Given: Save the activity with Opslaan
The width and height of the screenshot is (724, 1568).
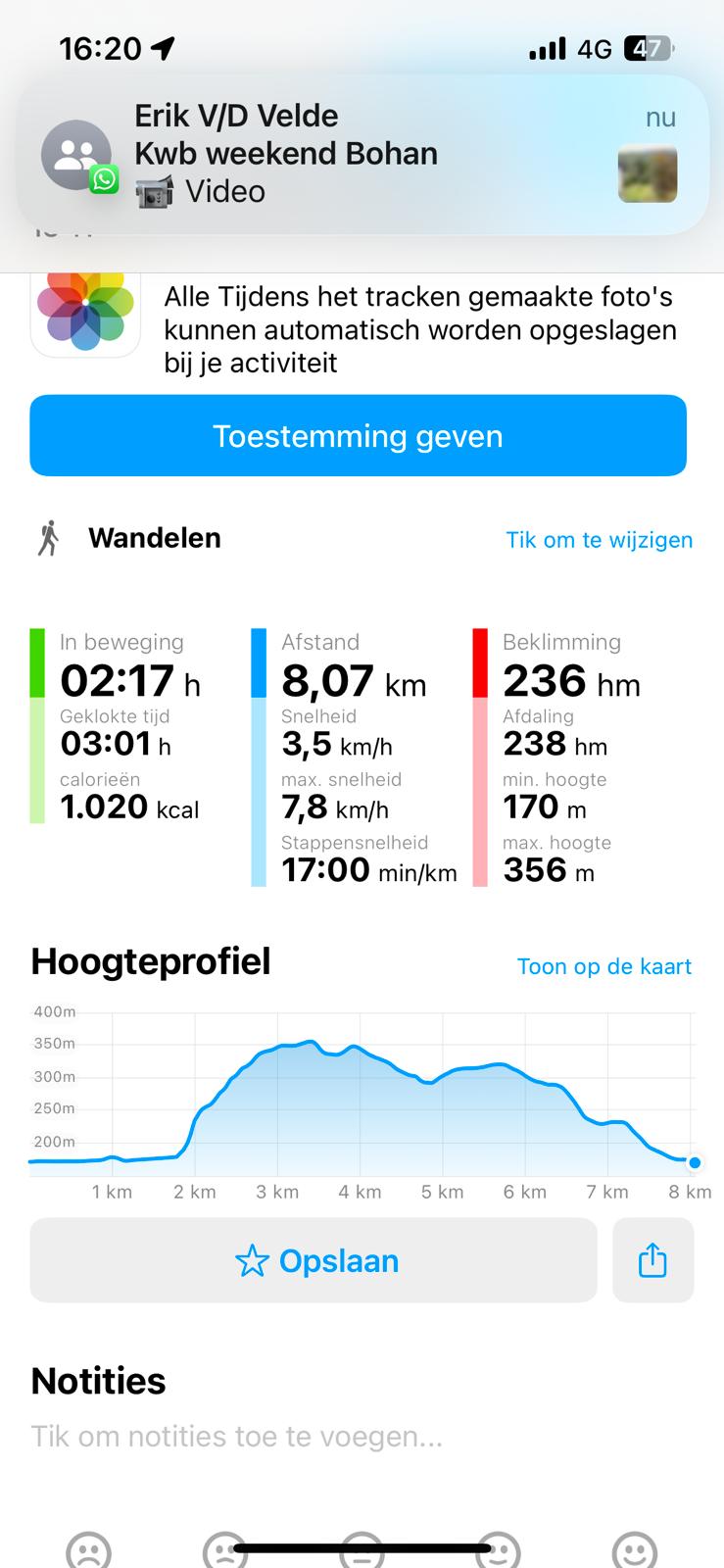Looking at the screenshot, I should (314, 1260).
